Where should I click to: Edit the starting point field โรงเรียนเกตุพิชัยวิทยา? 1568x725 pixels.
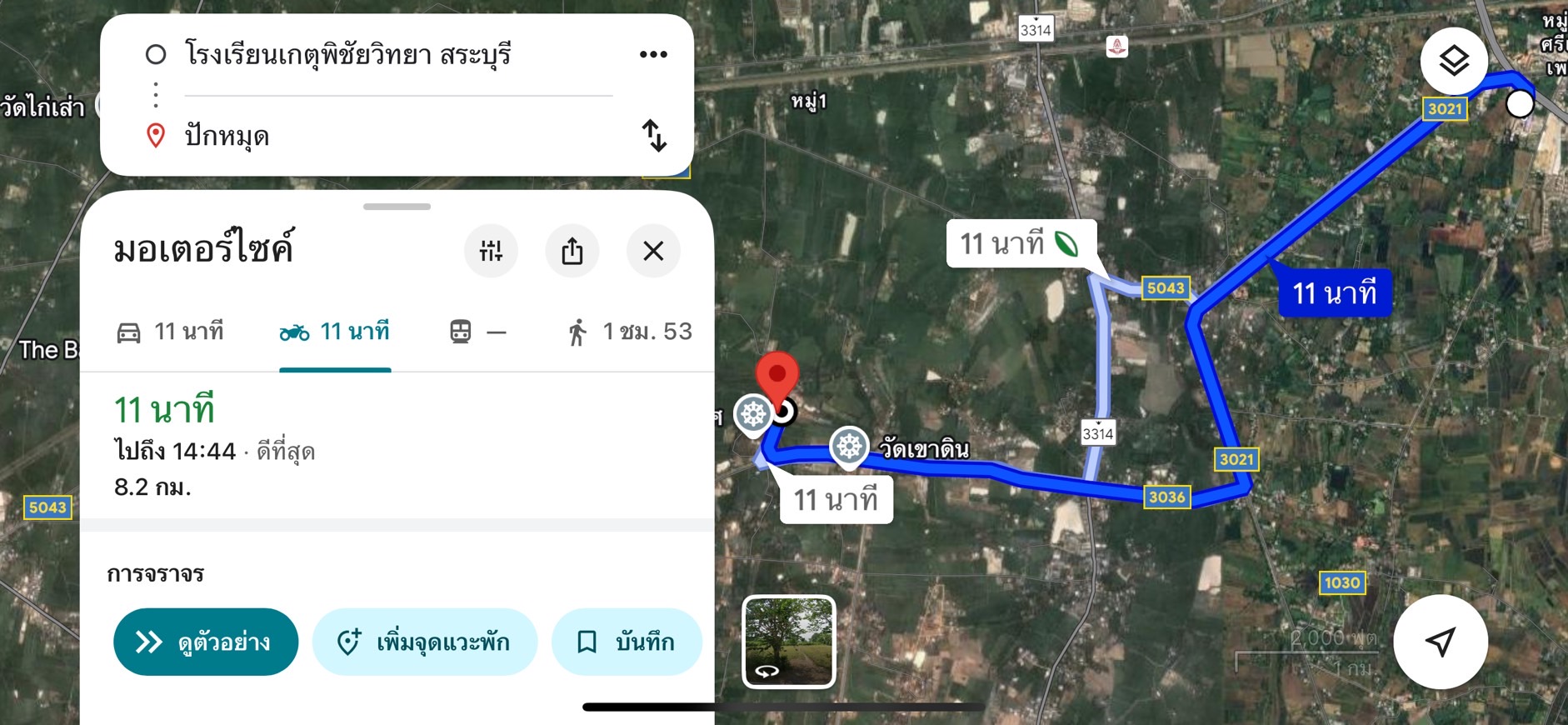[348, 55]
